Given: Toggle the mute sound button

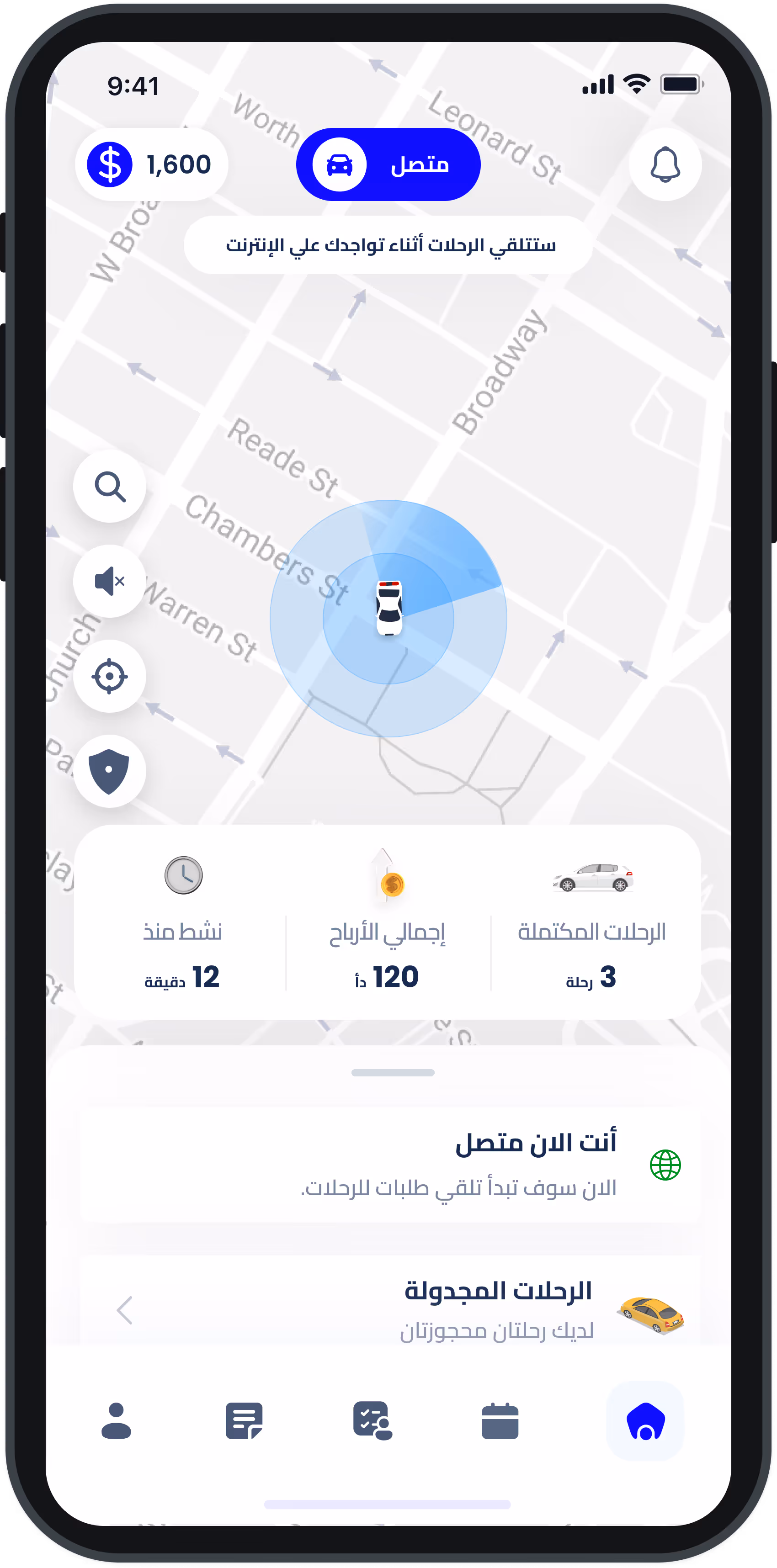Looking at the screenshot, I should tap(110, 581).
